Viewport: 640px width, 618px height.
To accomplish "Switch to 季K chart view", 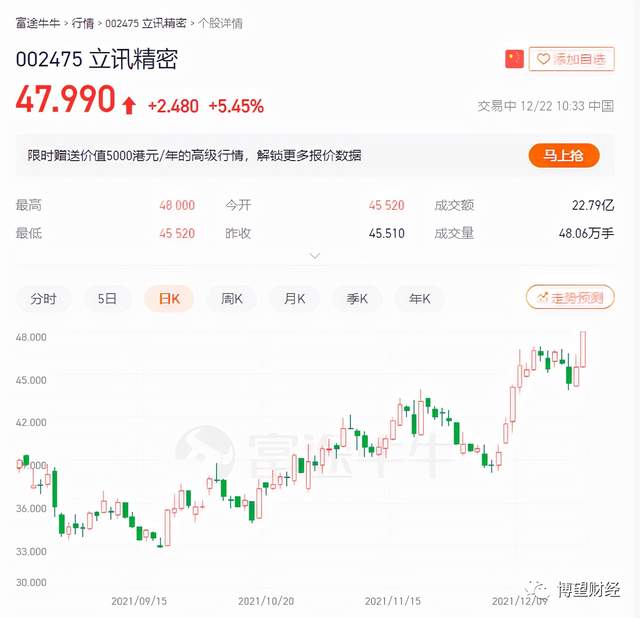I will 357,298.
